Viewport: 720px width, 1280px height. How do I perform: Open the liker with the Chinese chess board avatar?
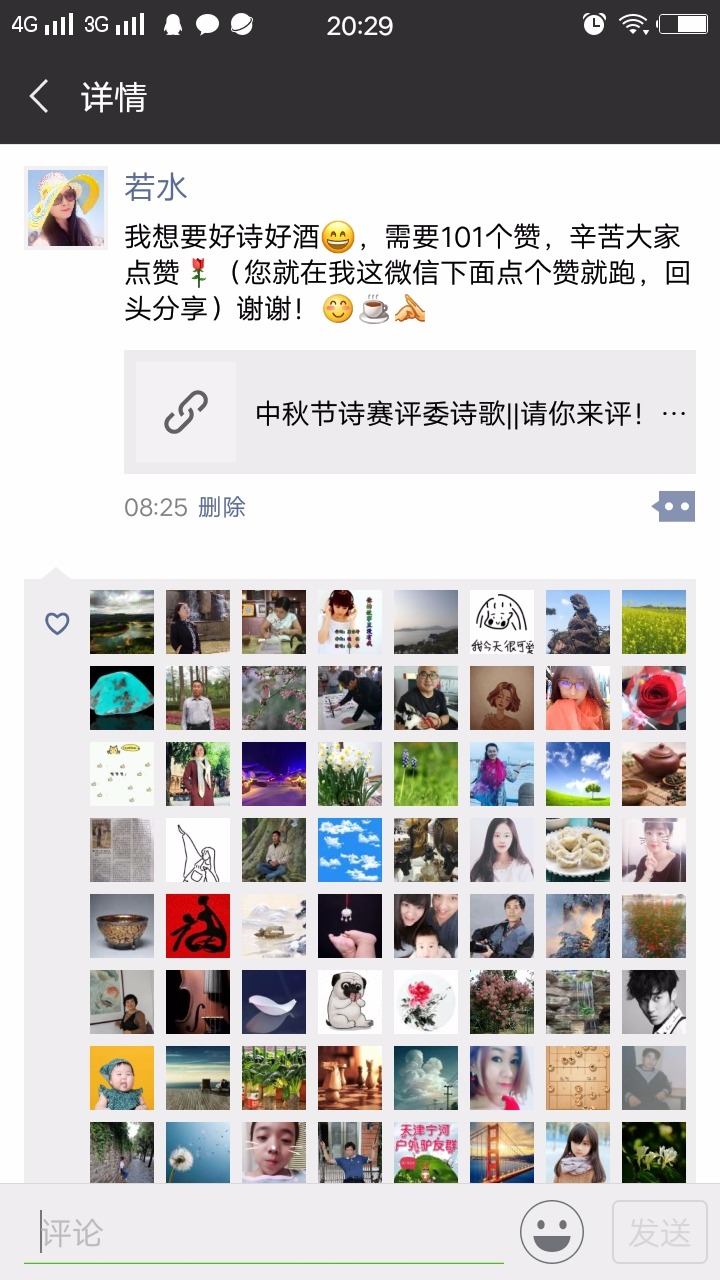tap(578, 1078)
